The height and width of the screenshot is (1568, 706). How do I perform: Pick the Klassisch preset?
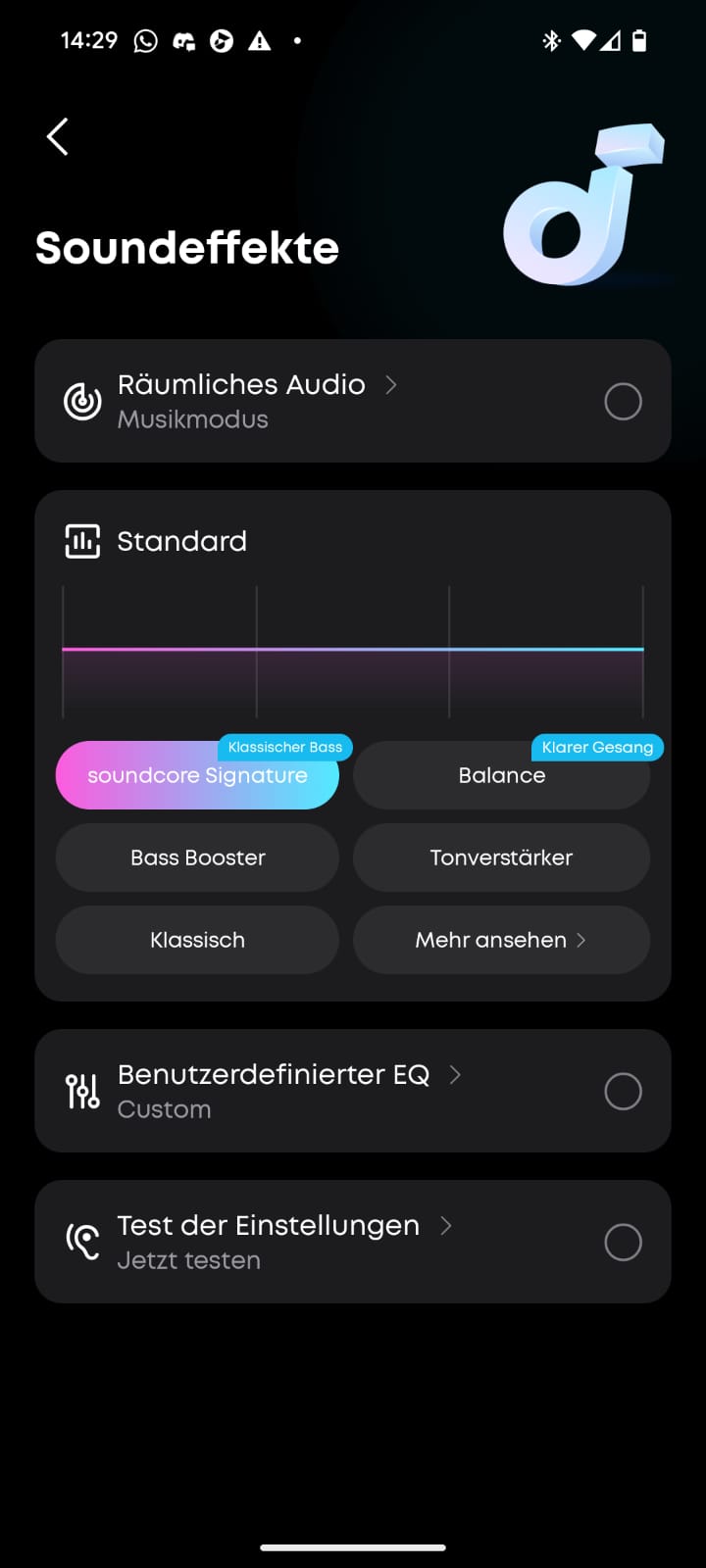(x=197, y=940)
